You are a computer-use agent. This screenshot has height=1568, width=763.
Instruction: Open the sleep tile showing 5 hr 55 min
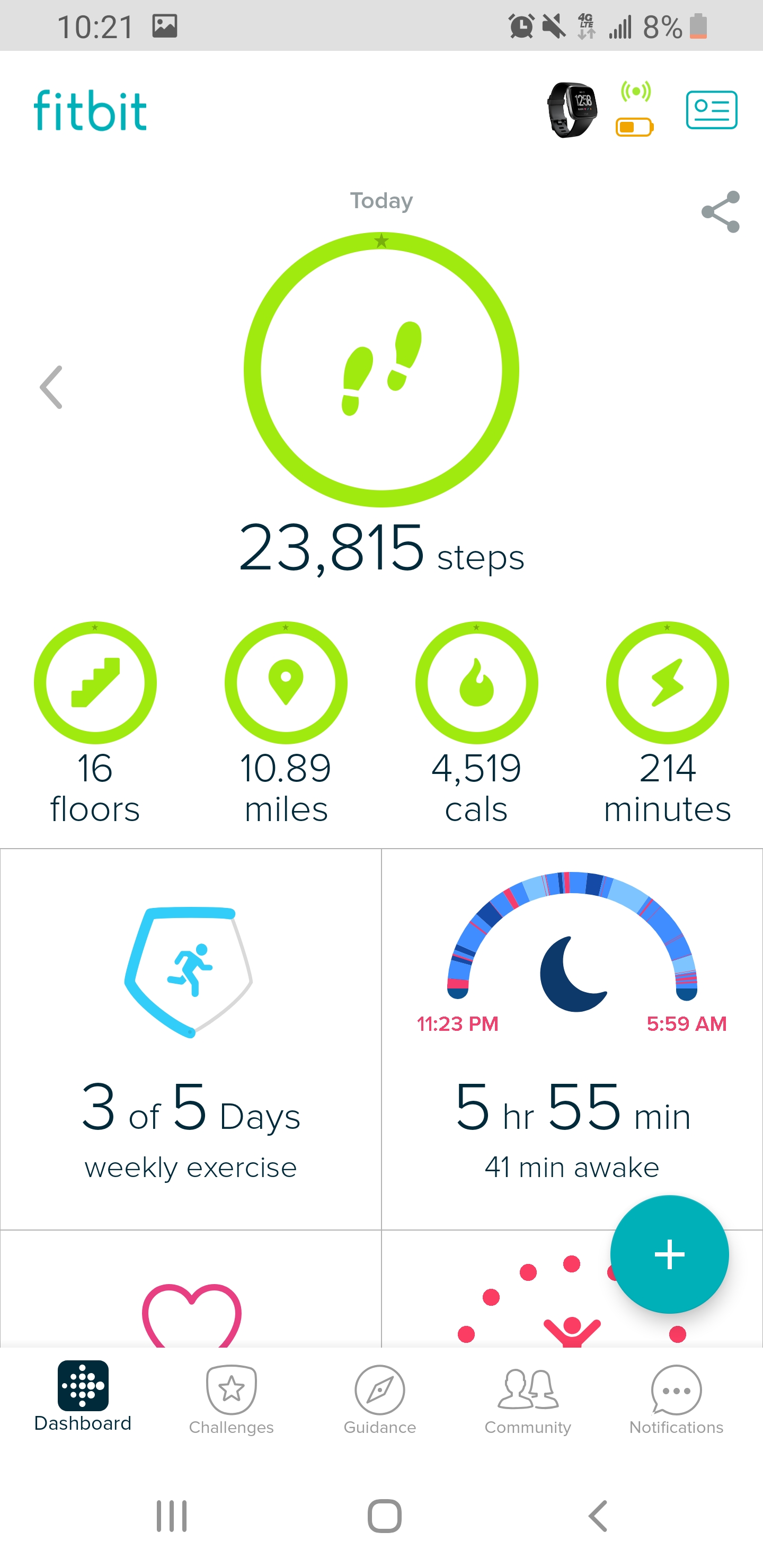tap(572, 1039)
